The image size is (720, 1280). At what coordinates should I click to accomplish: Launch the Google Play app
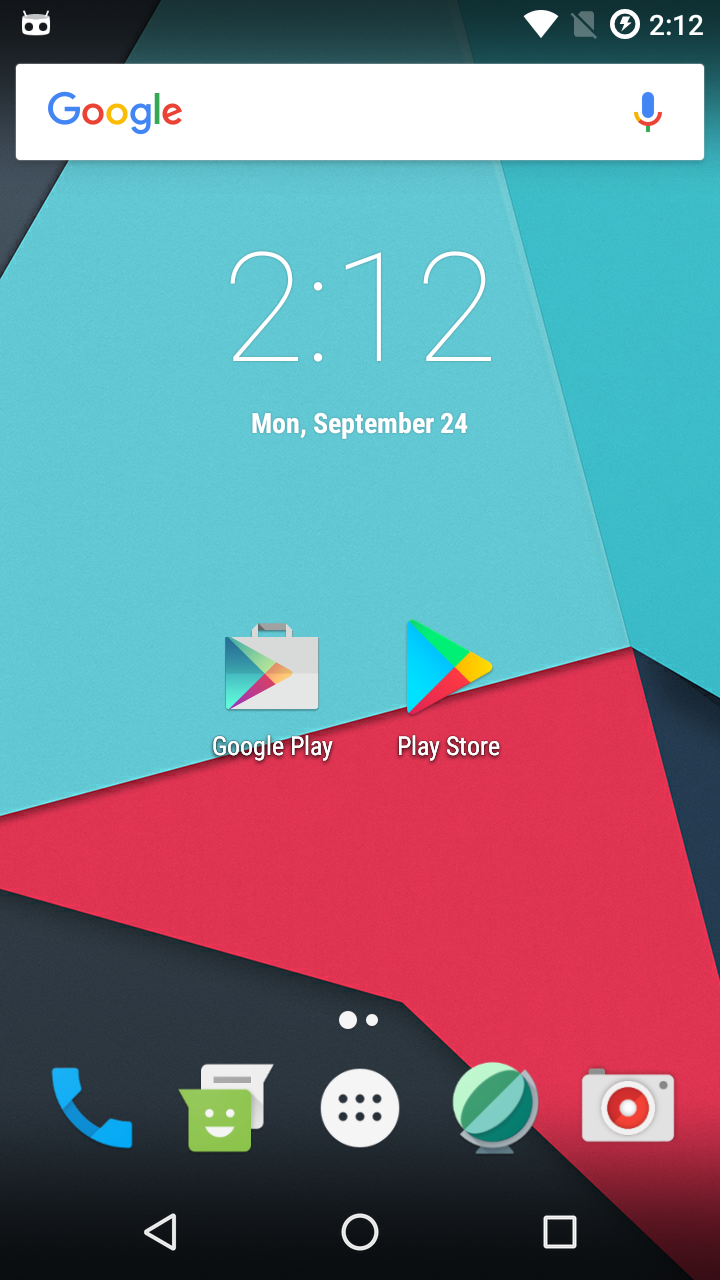tap(272, 670)
